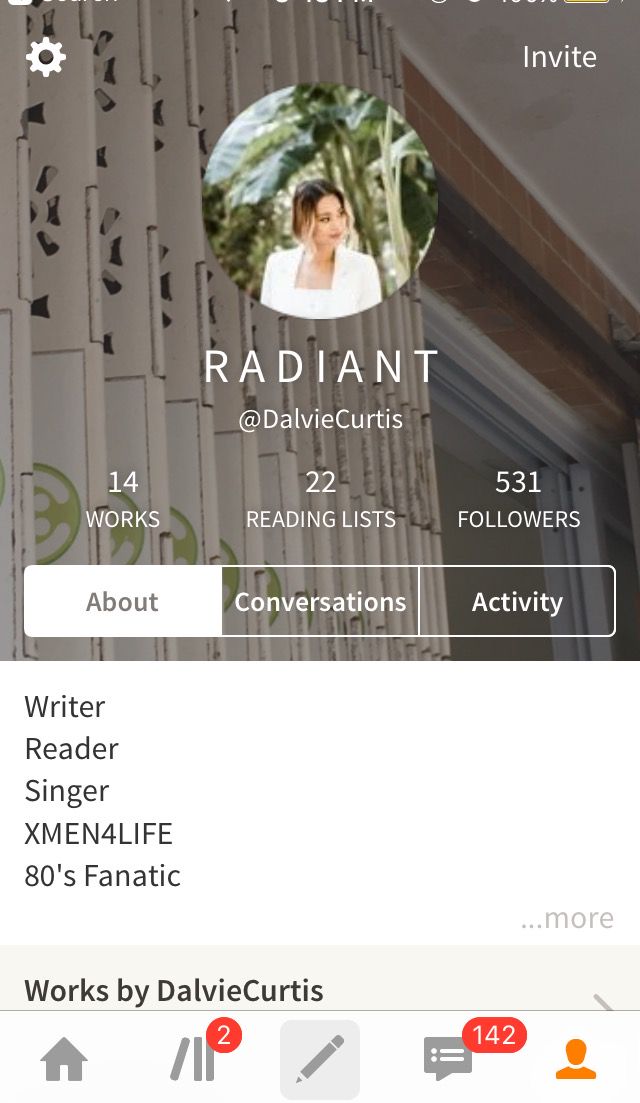Image resolution: width=640 pixels, height=1103 pixels.
Task: Open the settings gear icon
Action: 46,57
